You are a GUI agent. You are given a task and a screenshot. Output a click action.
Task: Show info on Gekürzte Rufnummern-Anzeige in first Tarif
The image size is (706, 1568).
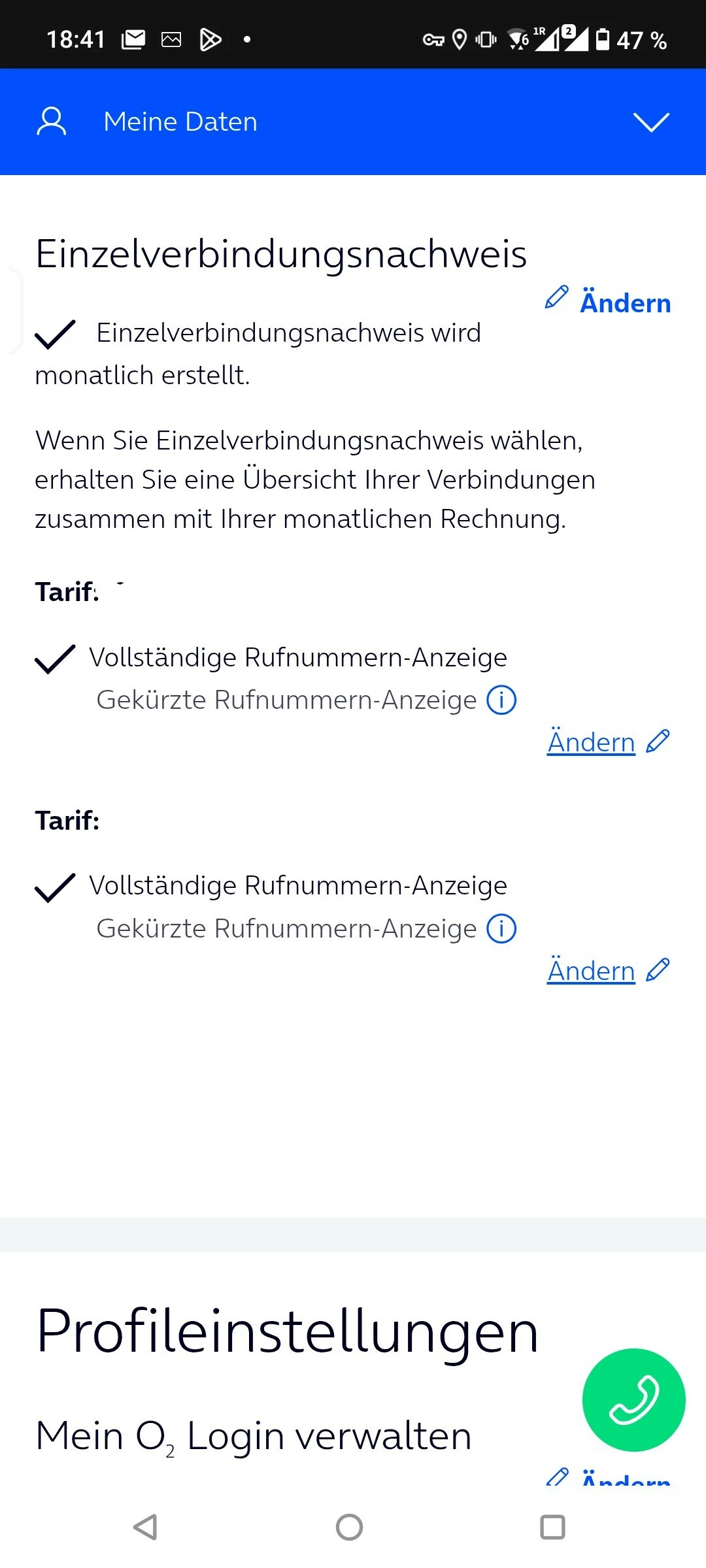coord(501,700)
